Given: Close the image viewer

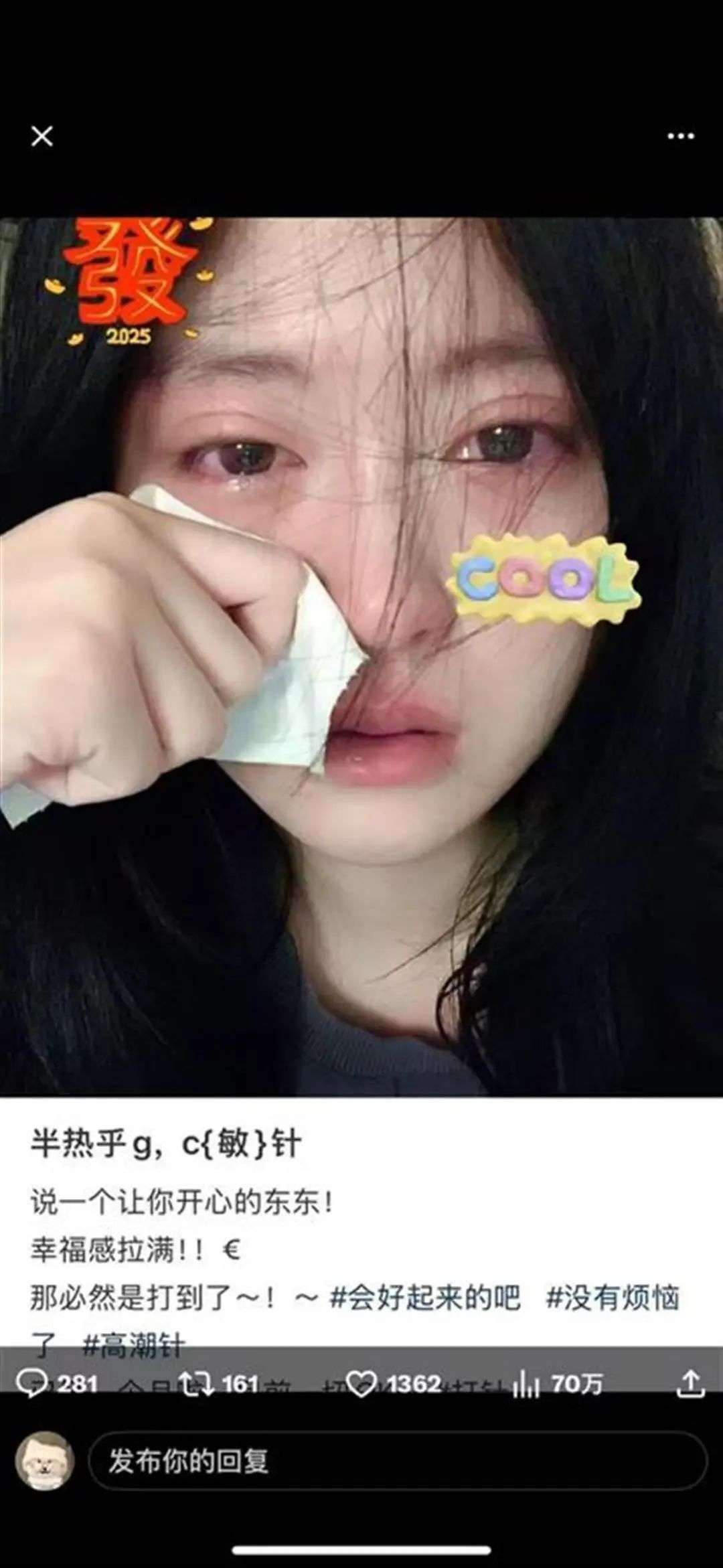Looking at the screenshot, I should click(42, 137).
